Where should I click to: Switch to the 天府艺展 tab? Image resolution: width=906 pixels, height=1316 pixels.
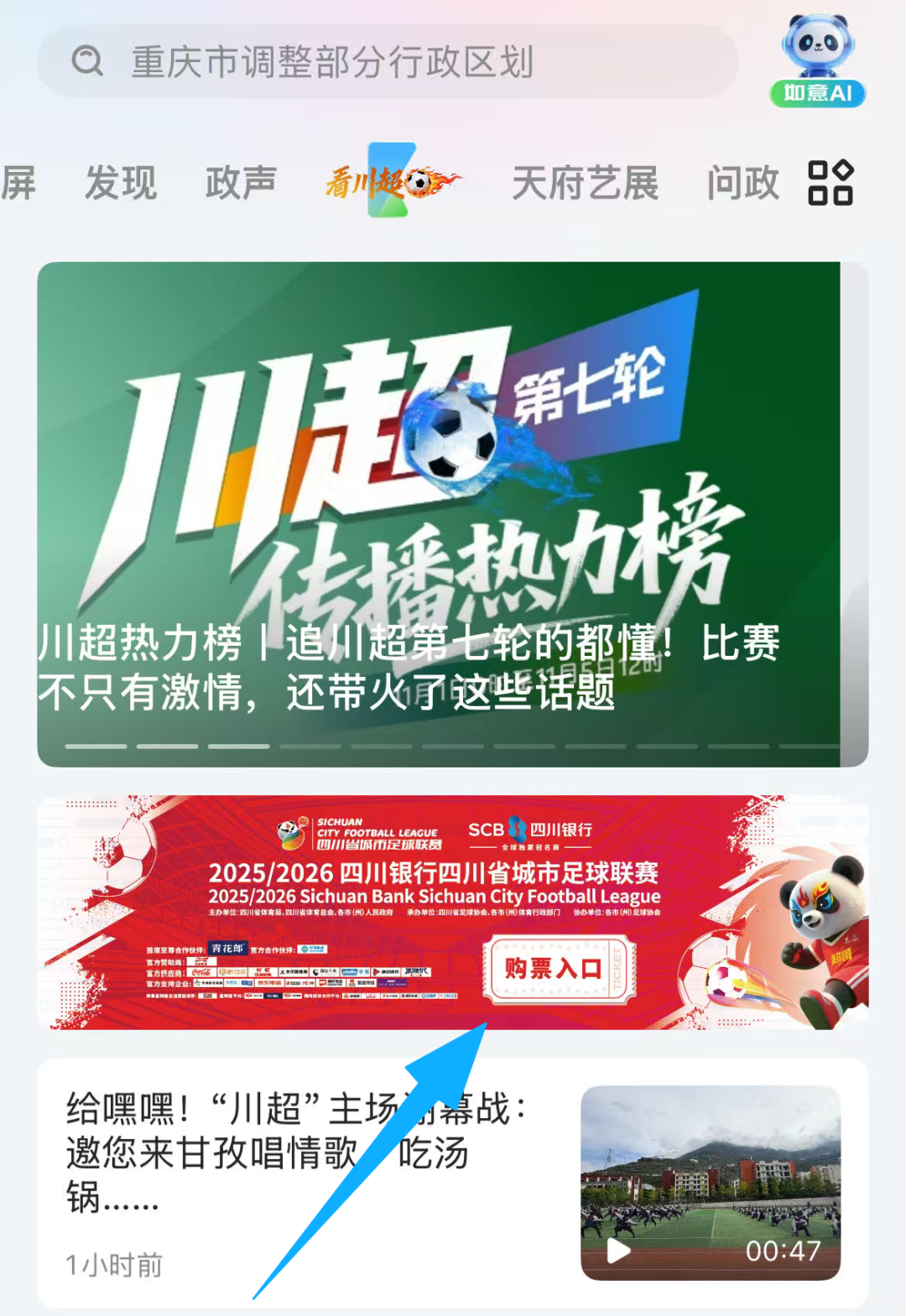[x=585, y=183]
